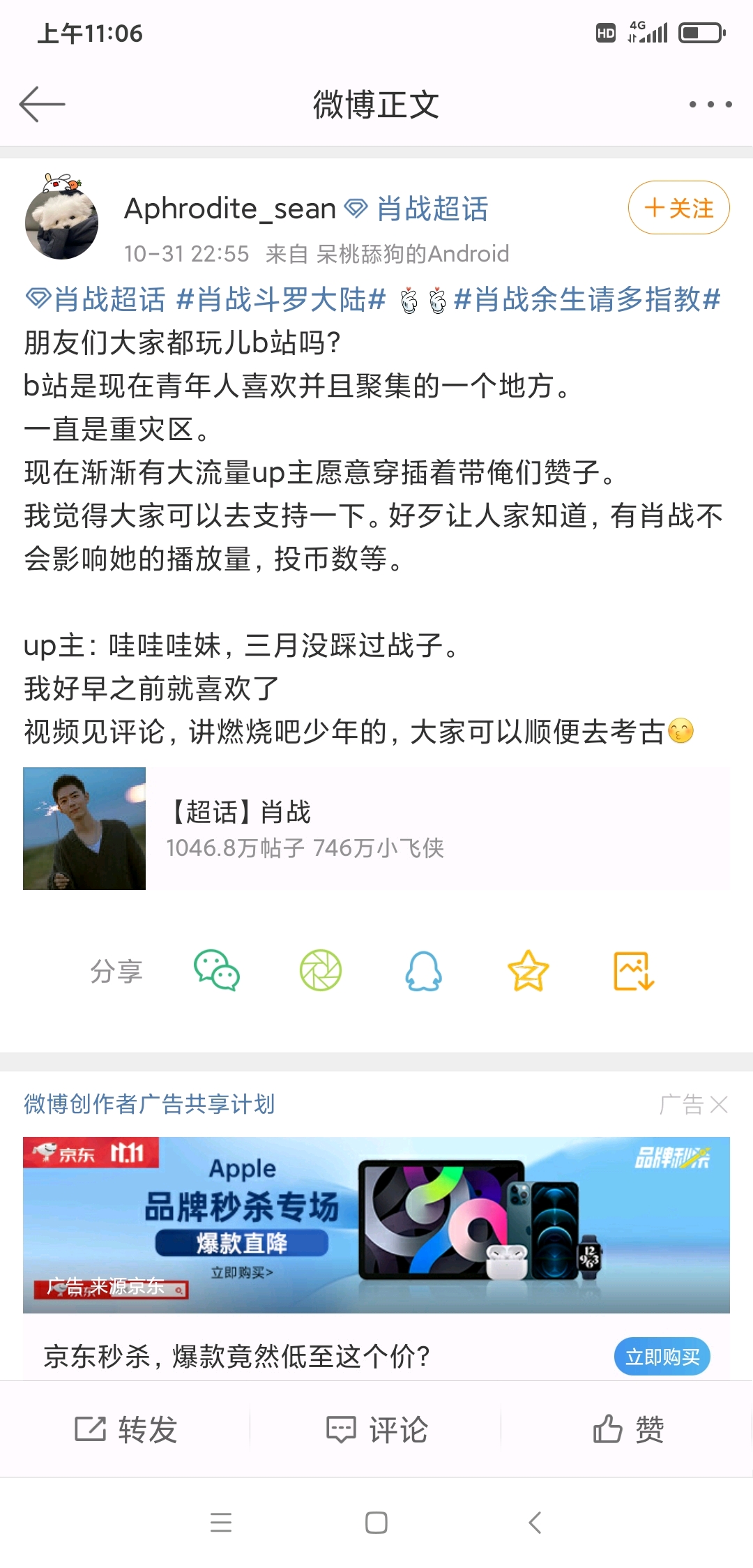This screenshot has width=753, height=1568.
Task: Open comments with 评论
Action: point(376,1429)
